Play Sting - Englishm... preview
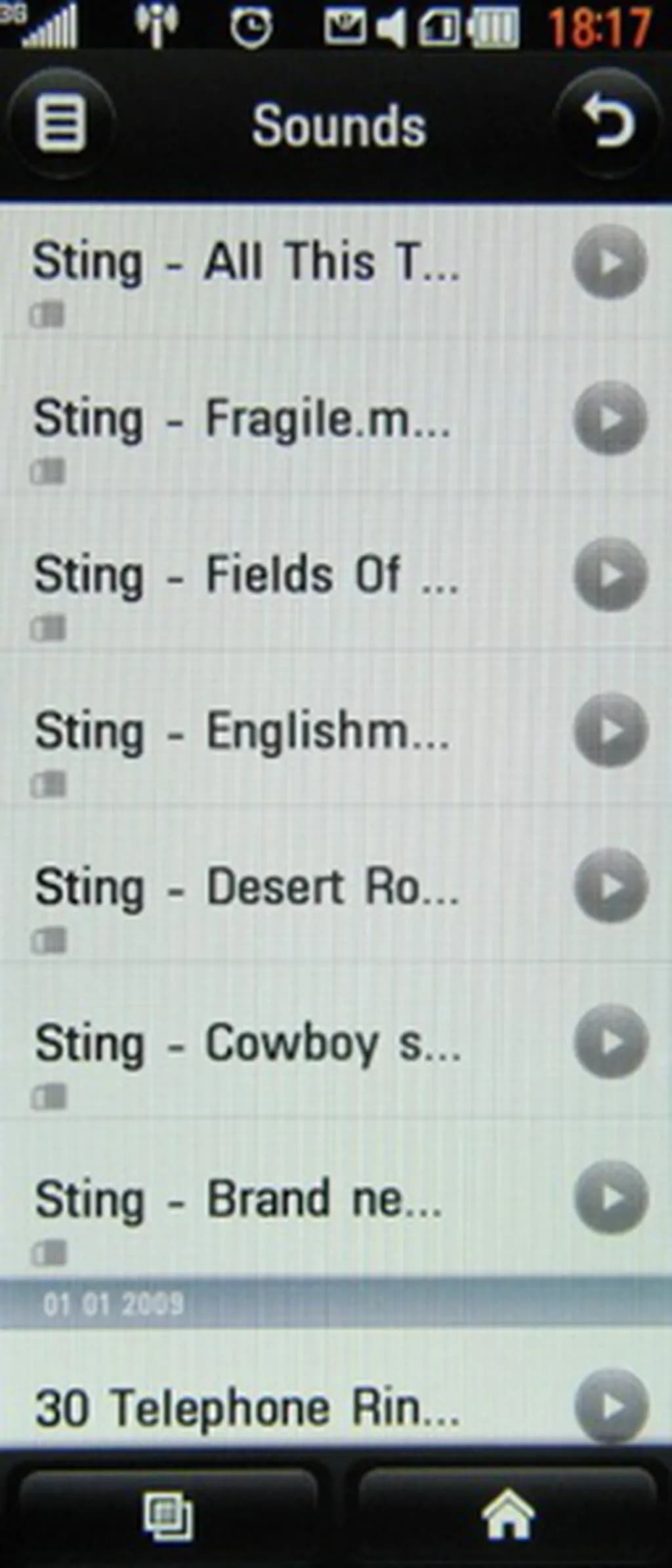This screenshot has height=1568, width=672. [x=610, y=730]
